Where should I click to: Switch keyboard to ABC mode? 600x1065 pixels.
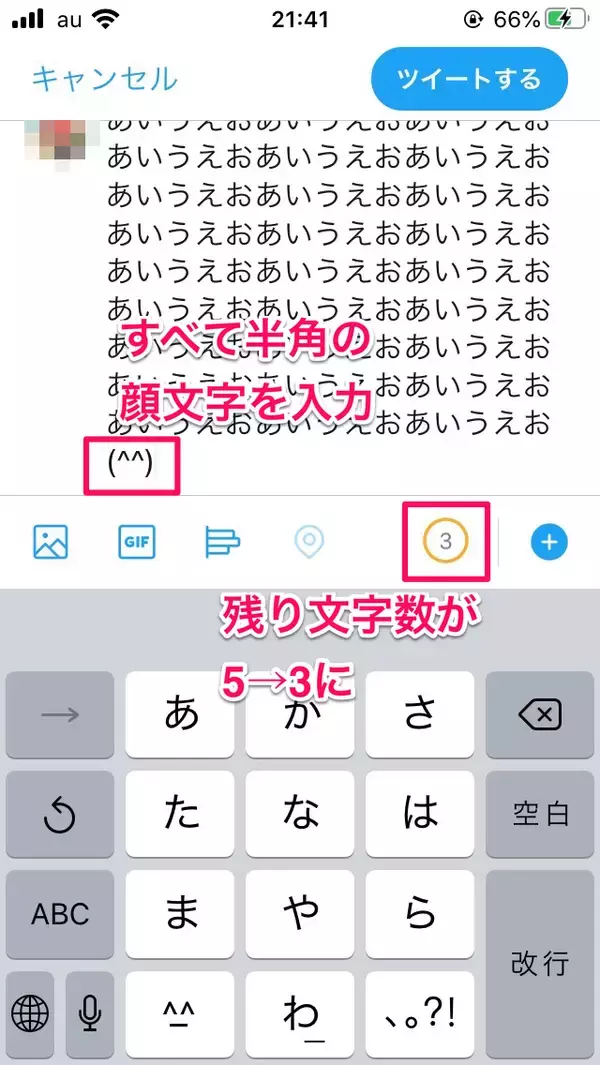[x=60, y=914]
